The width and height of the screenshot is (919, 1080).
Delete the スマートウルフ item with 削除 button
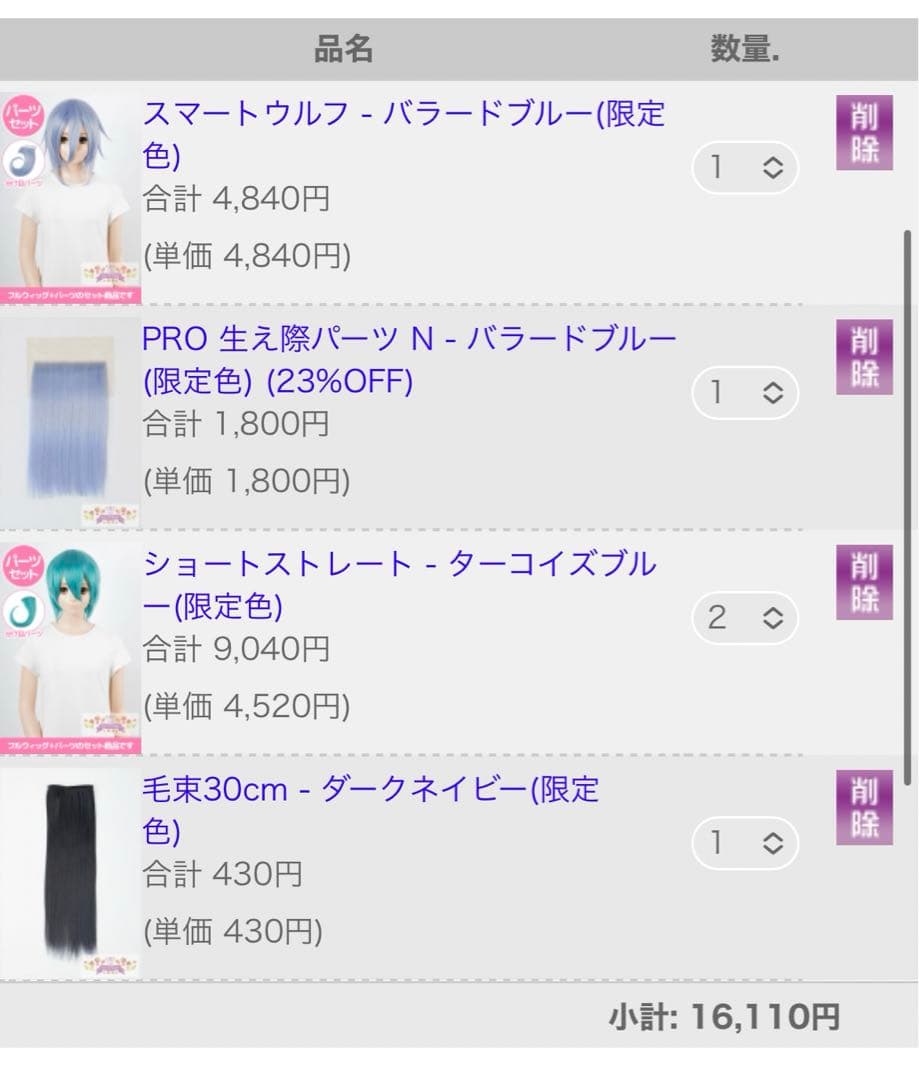(863, 131)
